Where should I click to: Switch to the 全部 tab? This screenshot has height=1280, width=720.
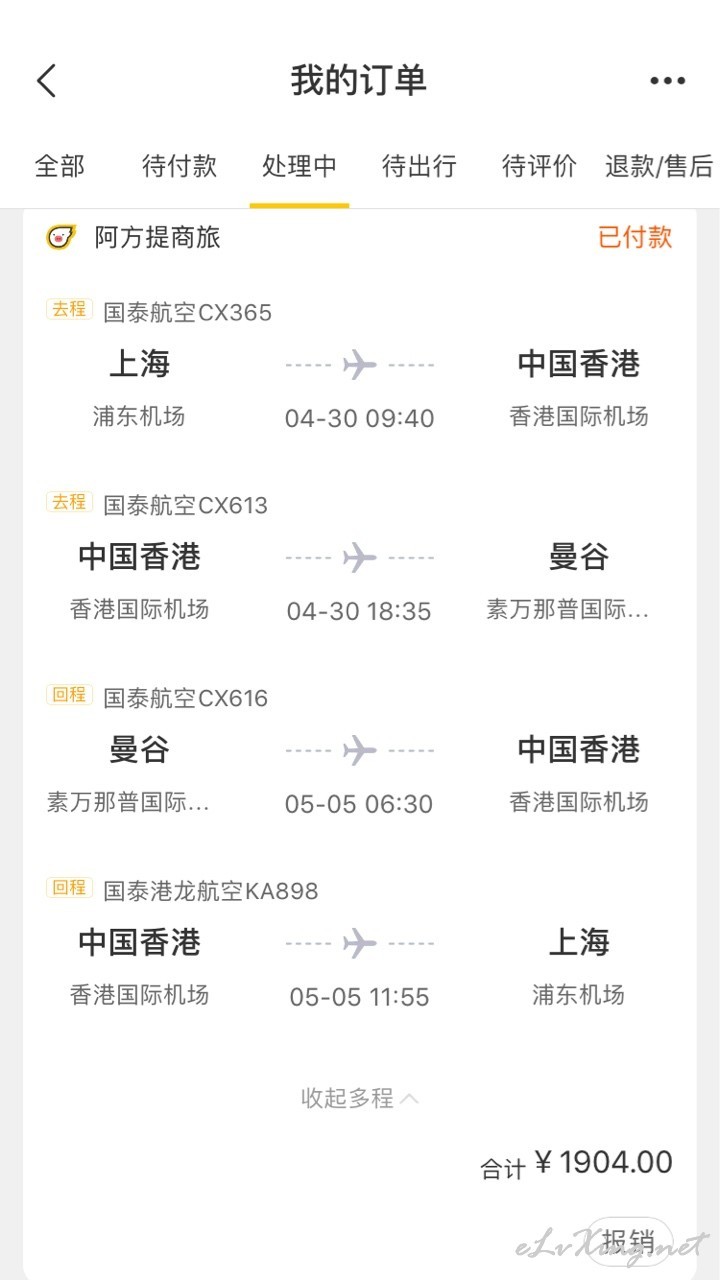(60, 166)
